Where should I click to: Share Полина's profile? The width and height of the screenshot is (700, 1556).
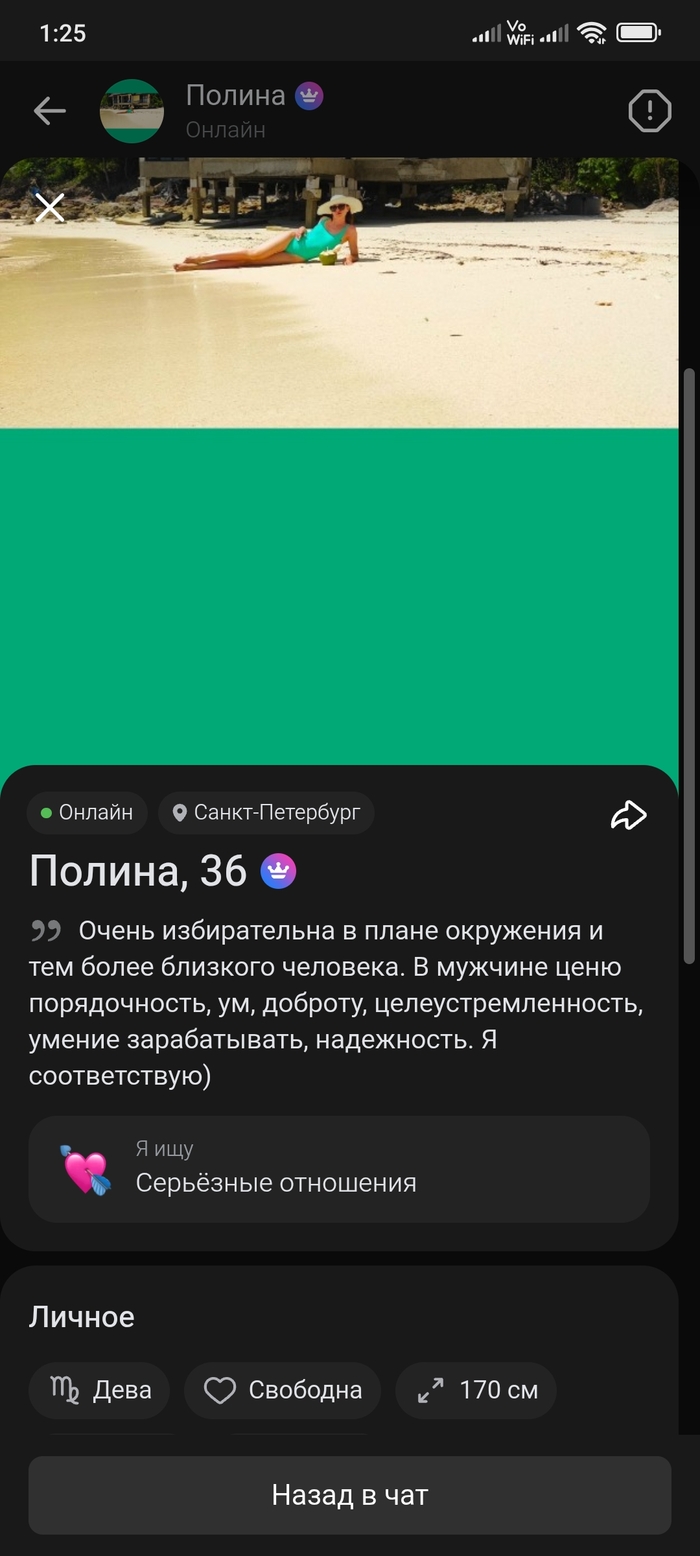coord(629,815)
